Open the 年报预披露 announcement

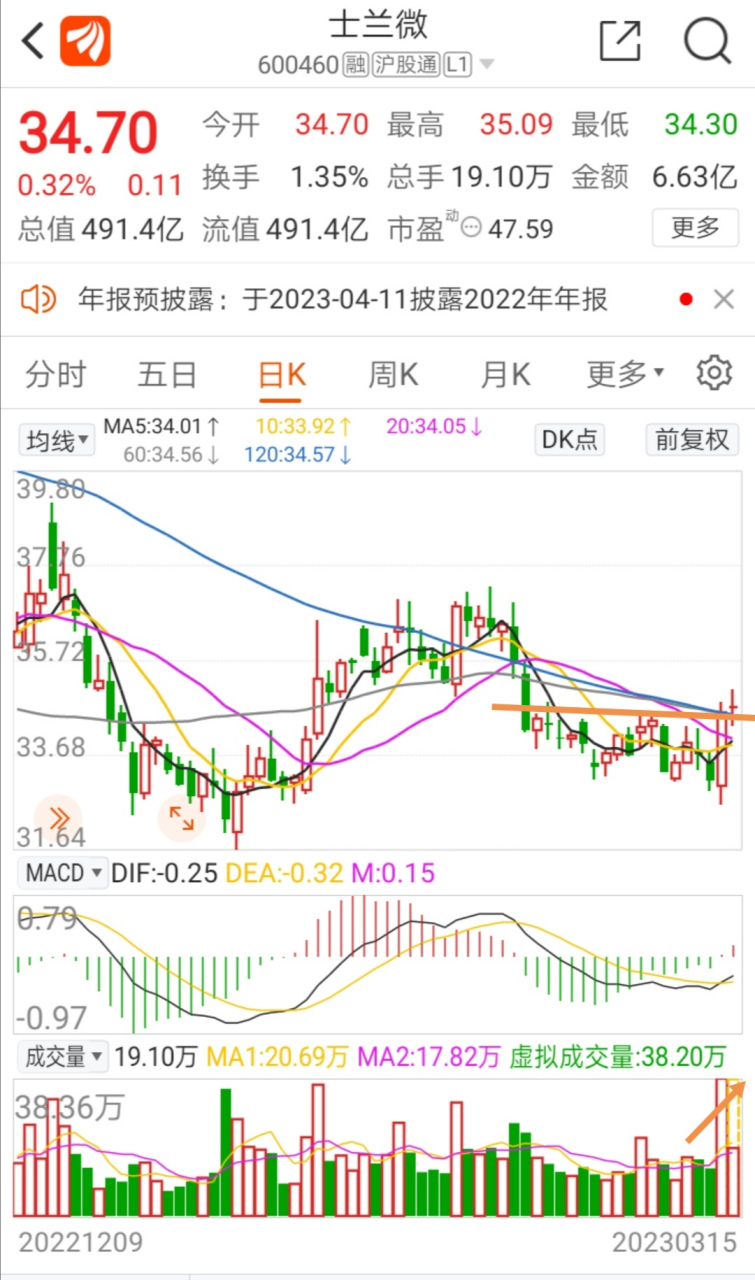tap(342, 299)
